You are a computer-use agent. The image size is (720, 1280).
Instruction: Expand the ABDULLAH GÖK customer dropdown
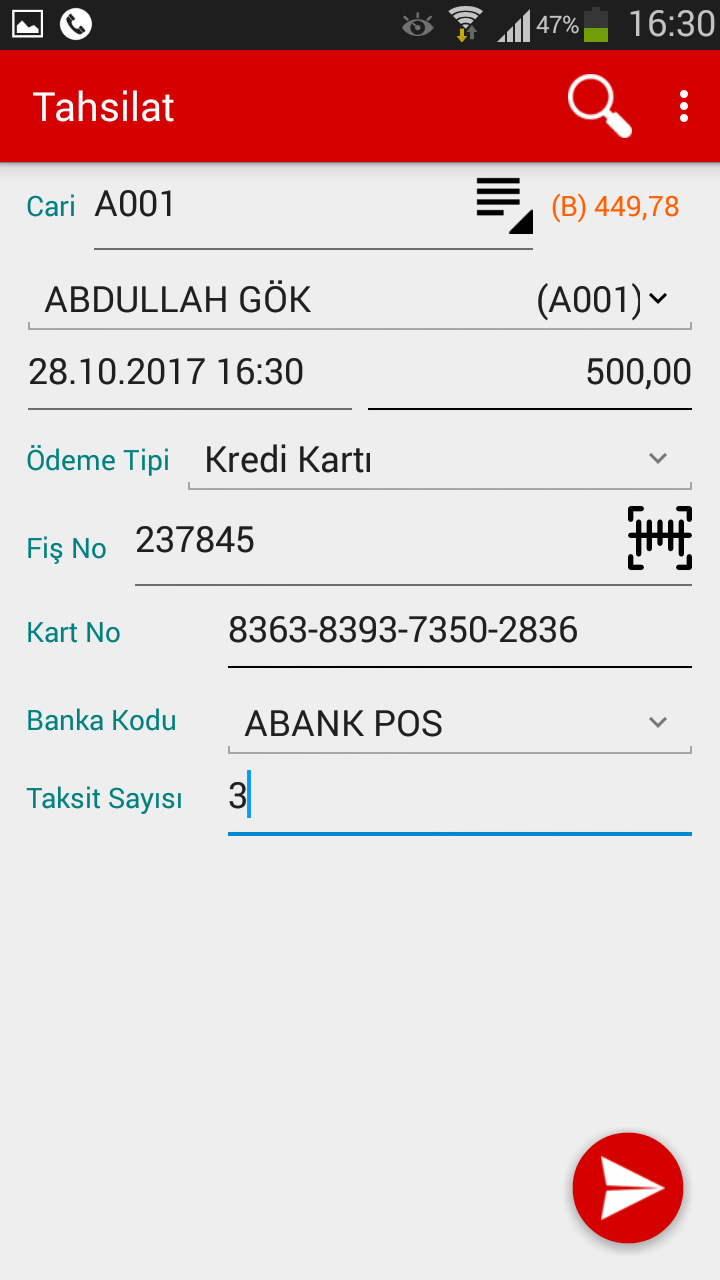coord(360,300)
